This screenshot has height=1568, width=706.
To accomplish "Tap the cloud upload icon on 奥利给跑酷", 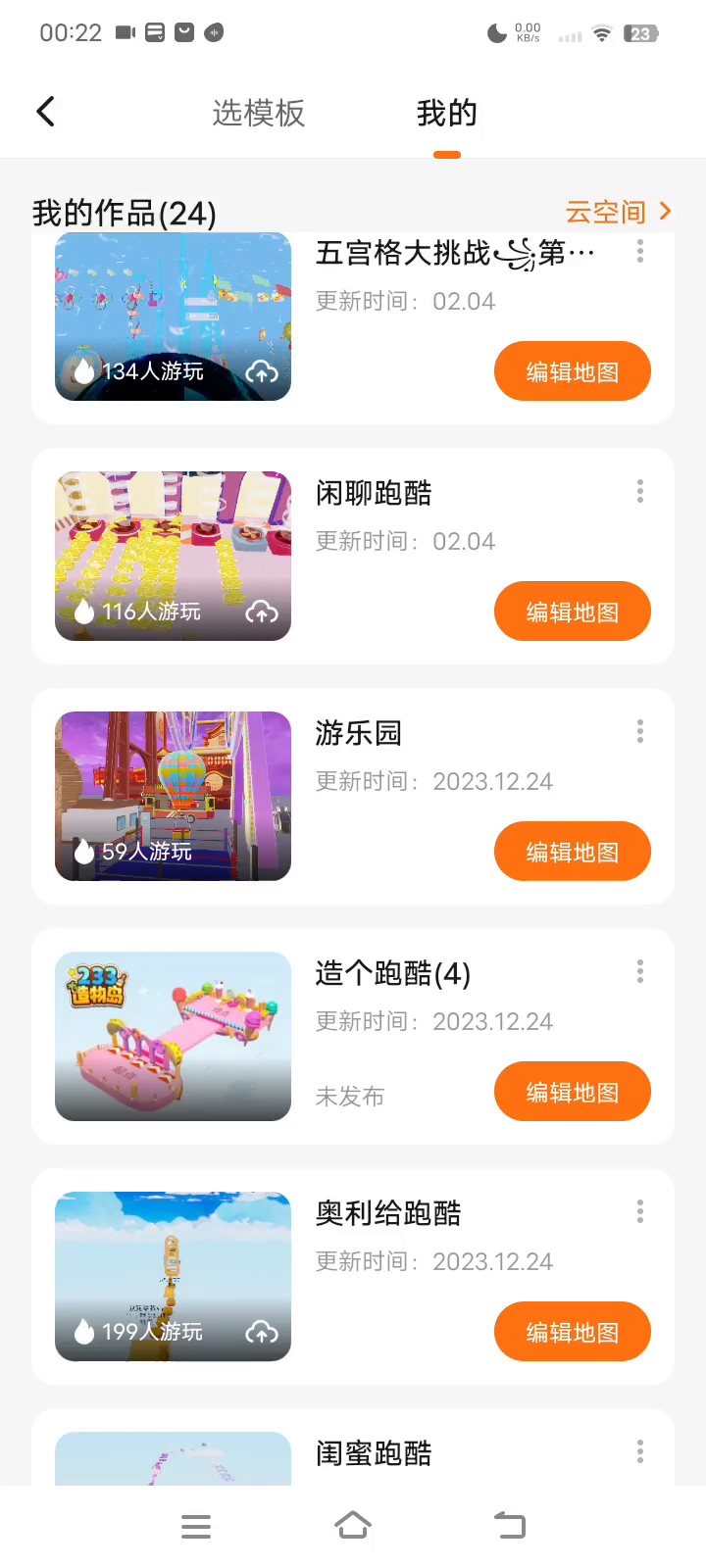I will pyautogui.click(x=262, y=1332).
